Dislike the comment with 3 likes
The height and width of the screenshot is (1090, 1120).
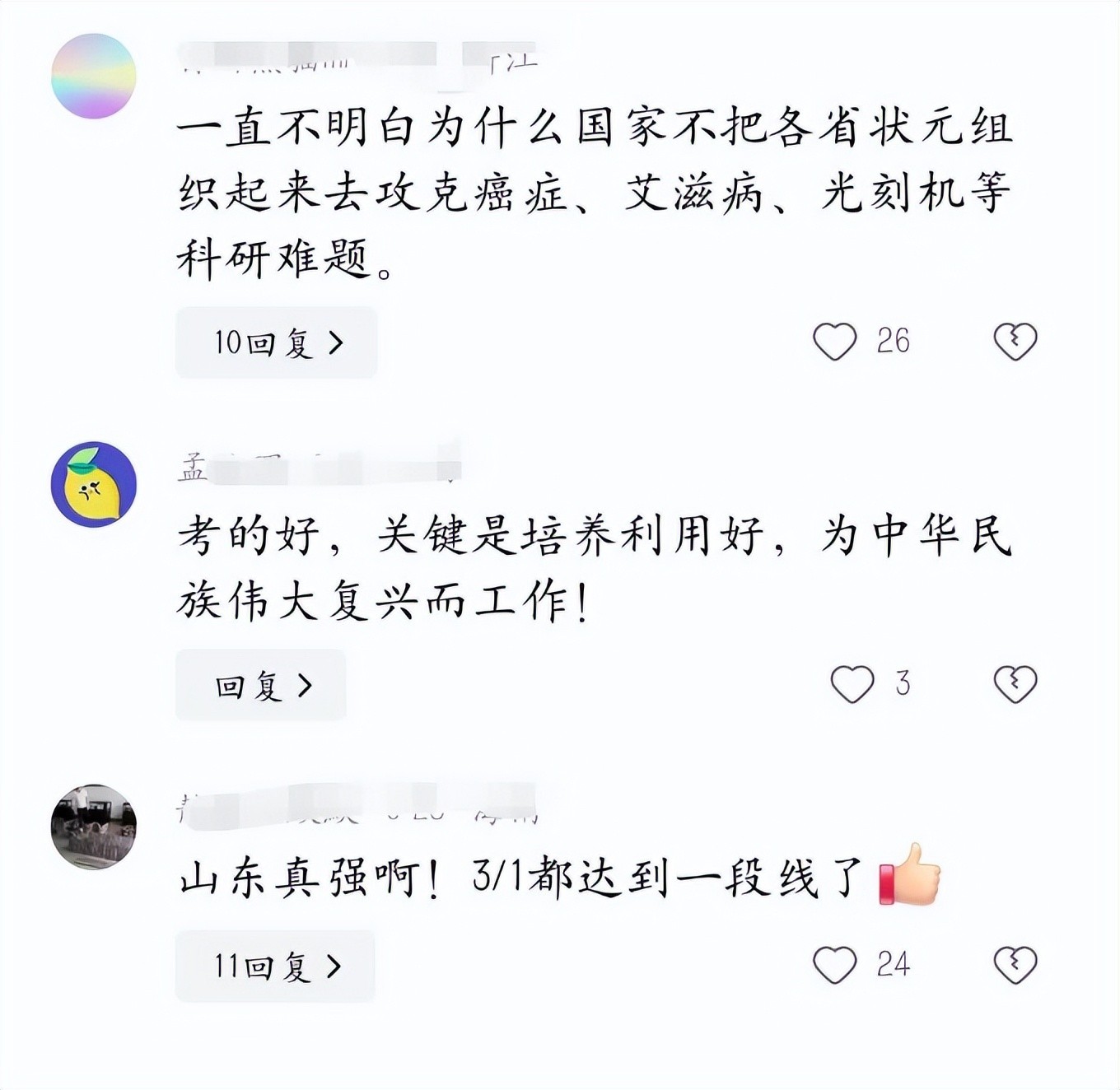[1015, 684]
